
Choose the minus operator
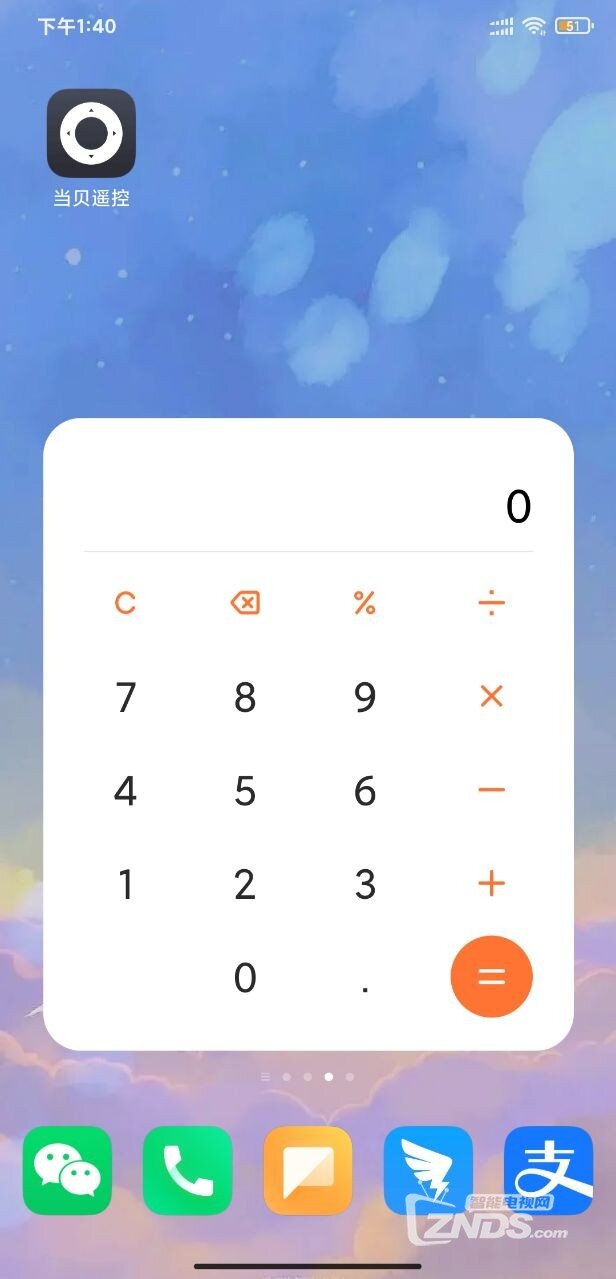(491, 790)
